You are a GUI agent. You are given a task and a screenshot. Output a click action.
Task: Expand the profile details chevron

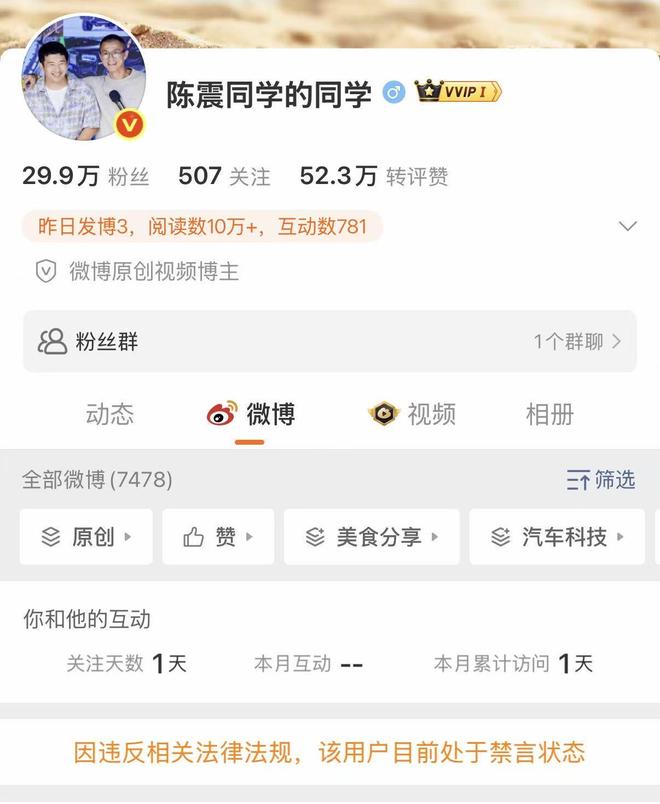628,226
